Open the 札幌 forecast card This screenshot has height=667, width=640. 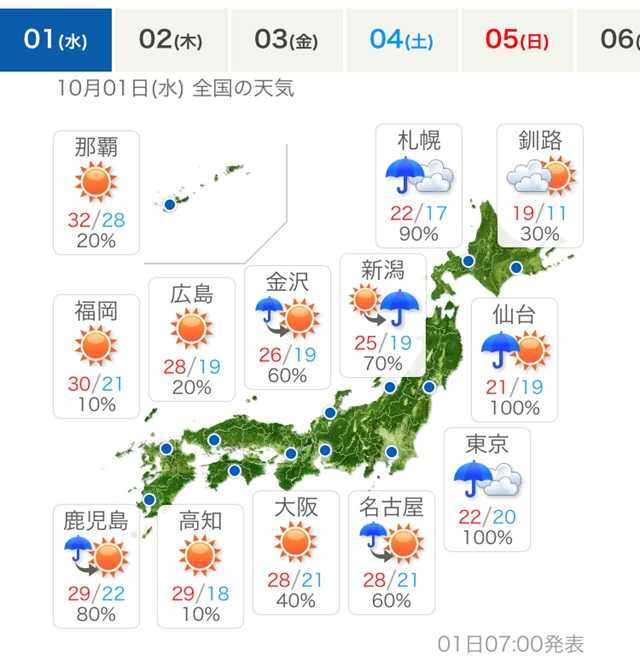click(418, 184)
